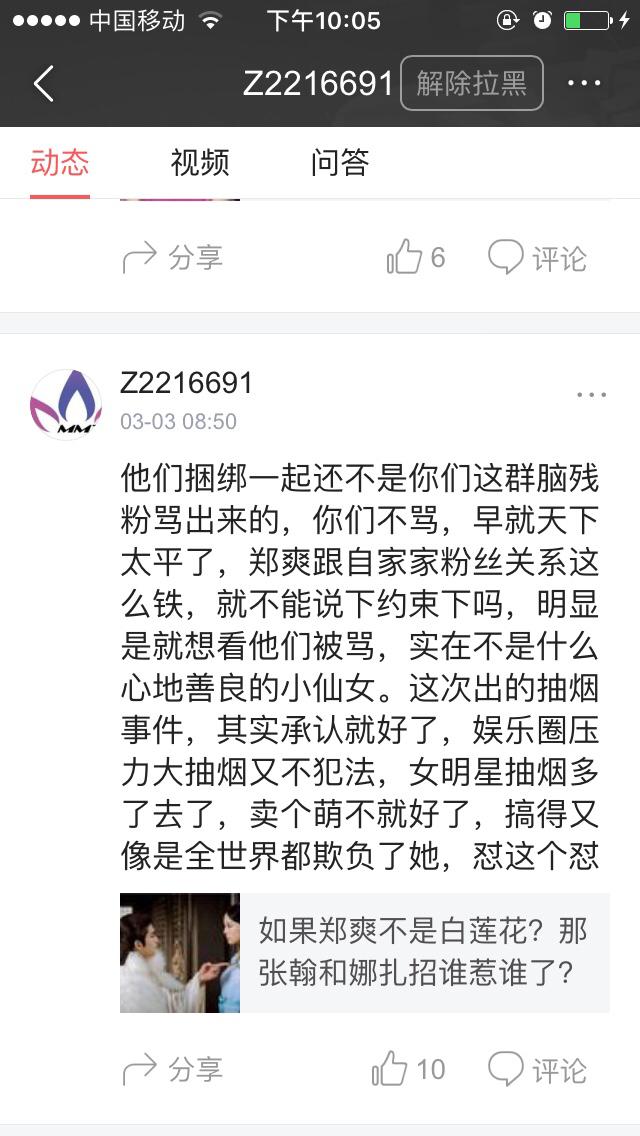Open the options dots on the 03-03 post
640x1136 pixels.
tap(591, 396)
